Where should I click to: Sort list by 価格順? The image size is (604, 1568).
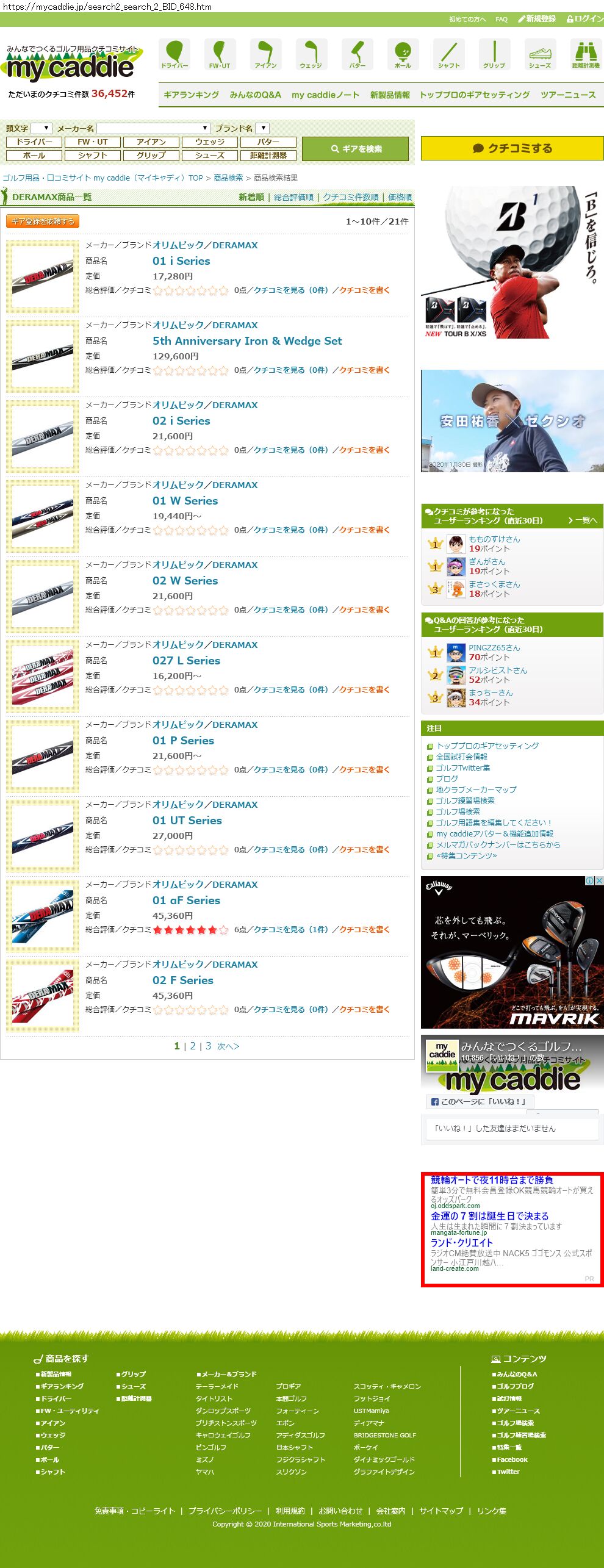[x=400, y=197]
